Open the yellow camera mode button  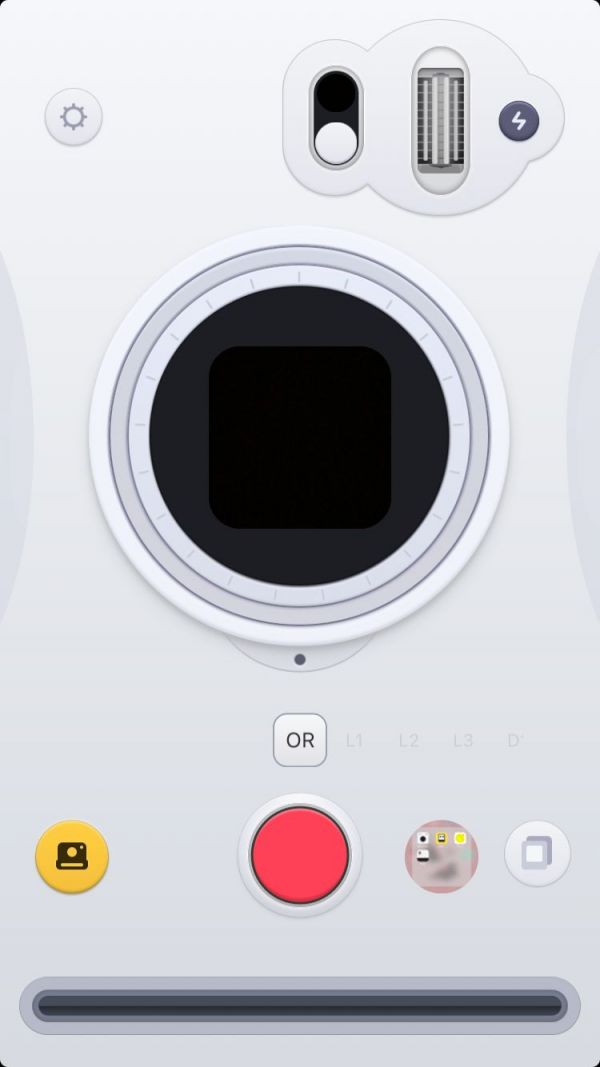point(72,856)
